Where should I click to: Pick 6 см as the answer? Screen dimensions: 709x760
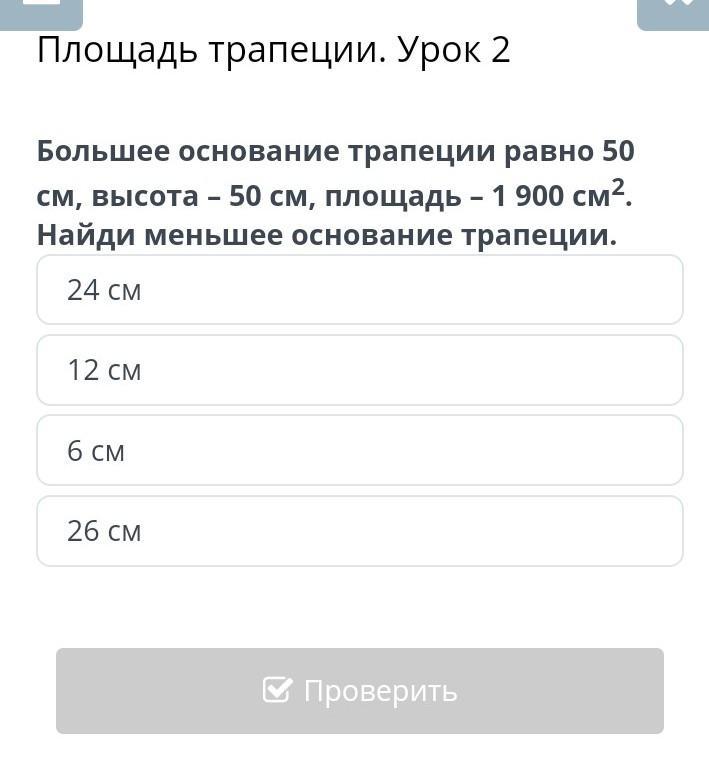pos(359,451)
